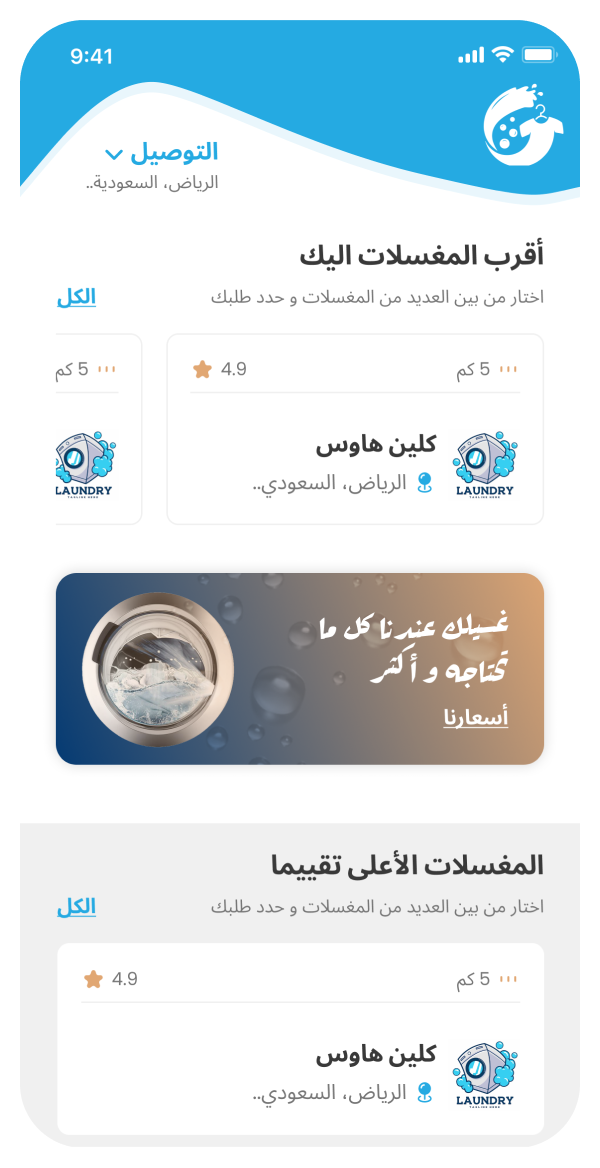
Task: Open الكل link for المغسلات الأعلى تقييما
Action: 76,907
